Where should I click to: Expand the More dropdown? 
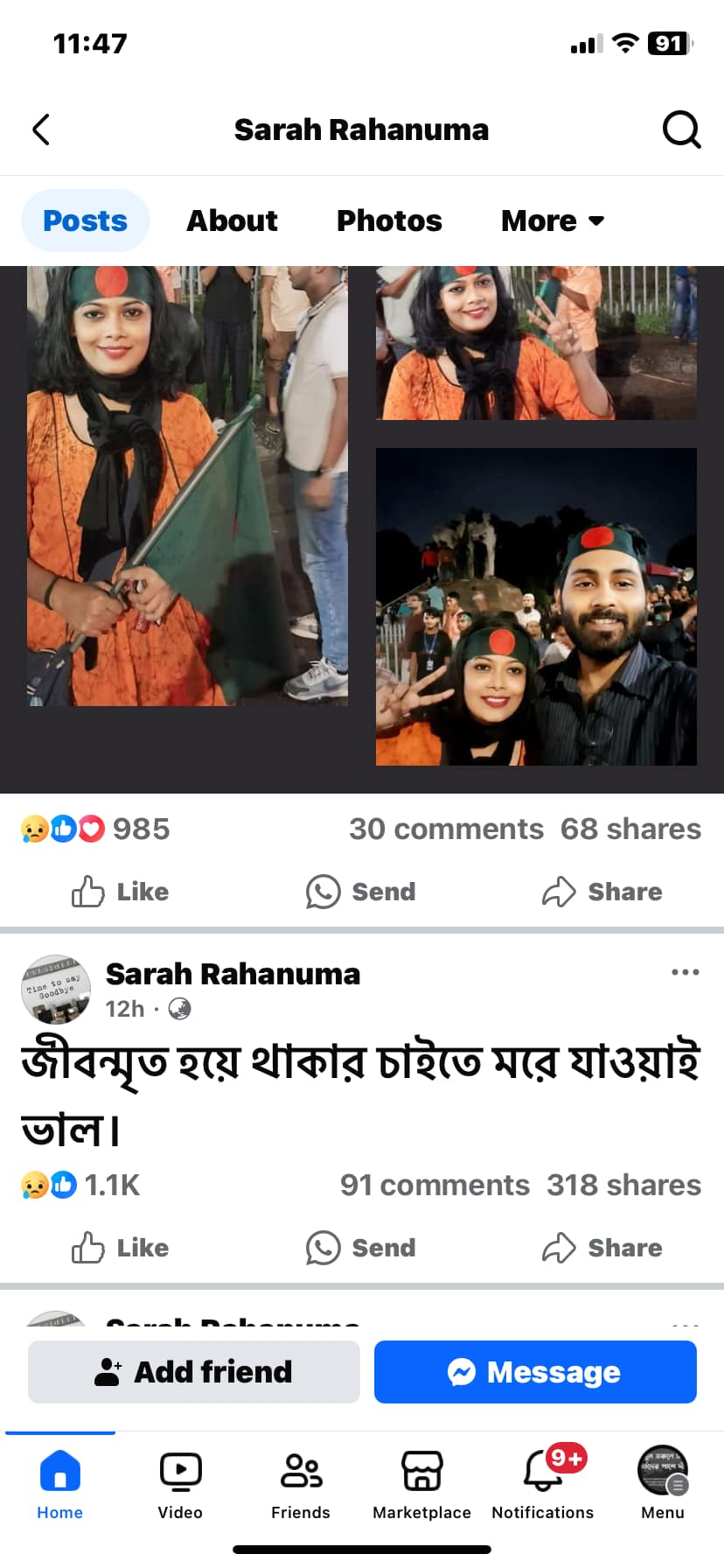point(552,220)
